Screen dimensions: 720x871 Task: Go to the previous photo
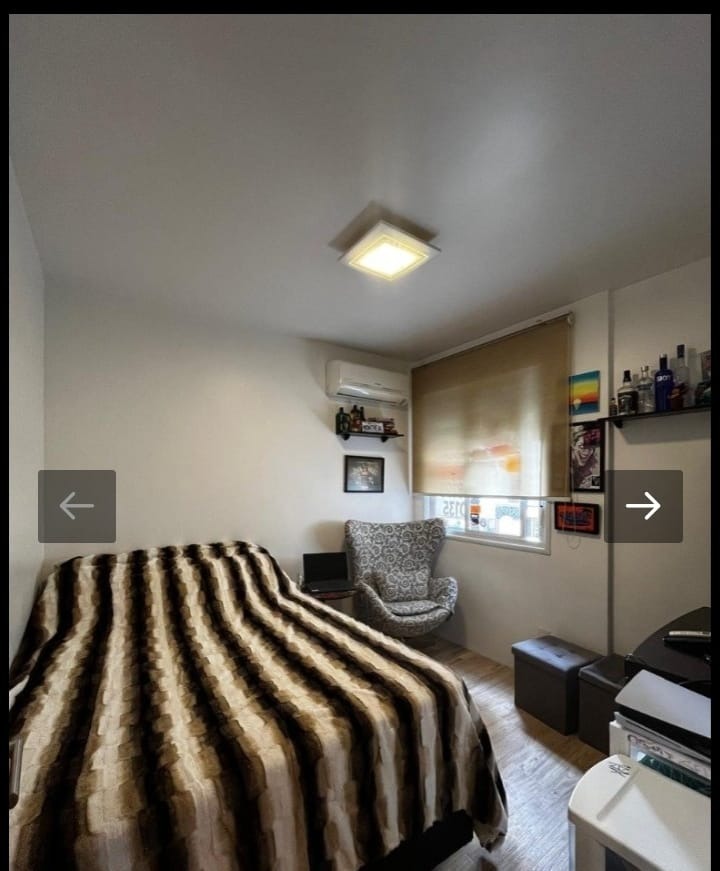[77, 506]
